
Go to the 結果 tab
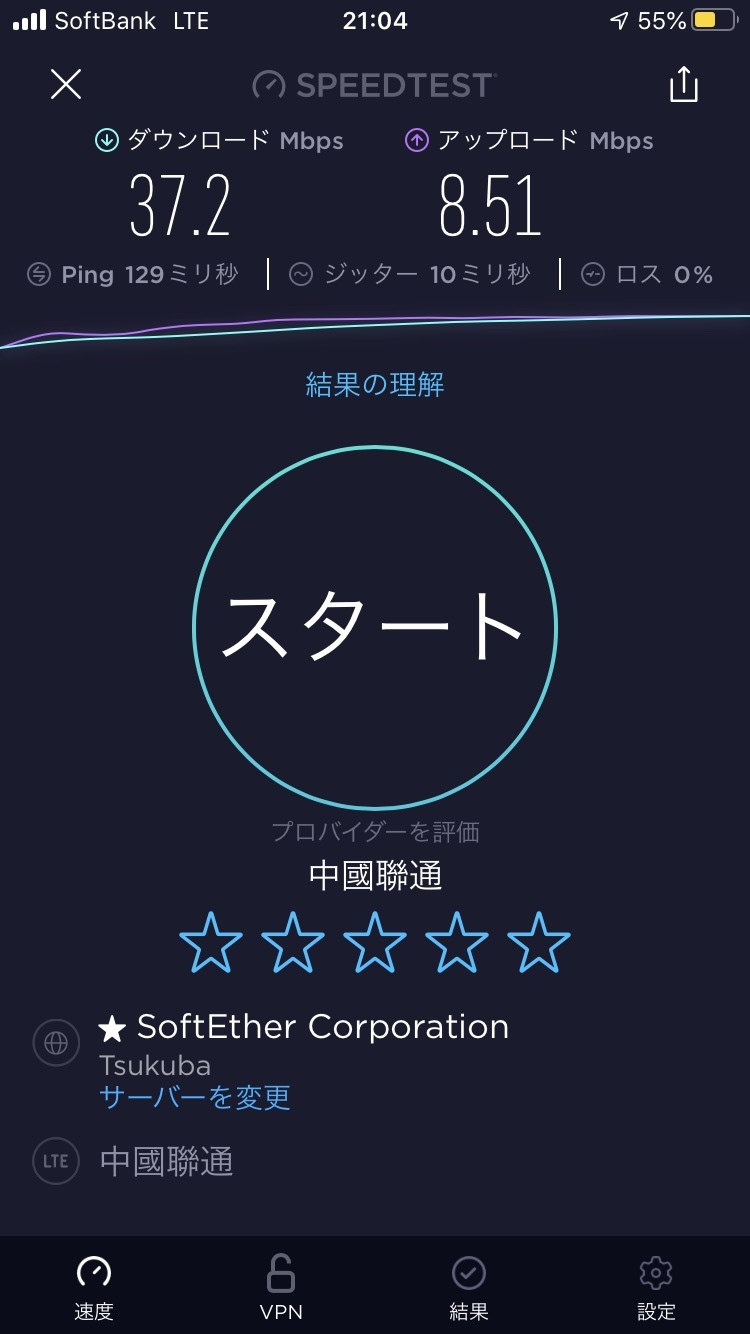tap(469, 1287)
